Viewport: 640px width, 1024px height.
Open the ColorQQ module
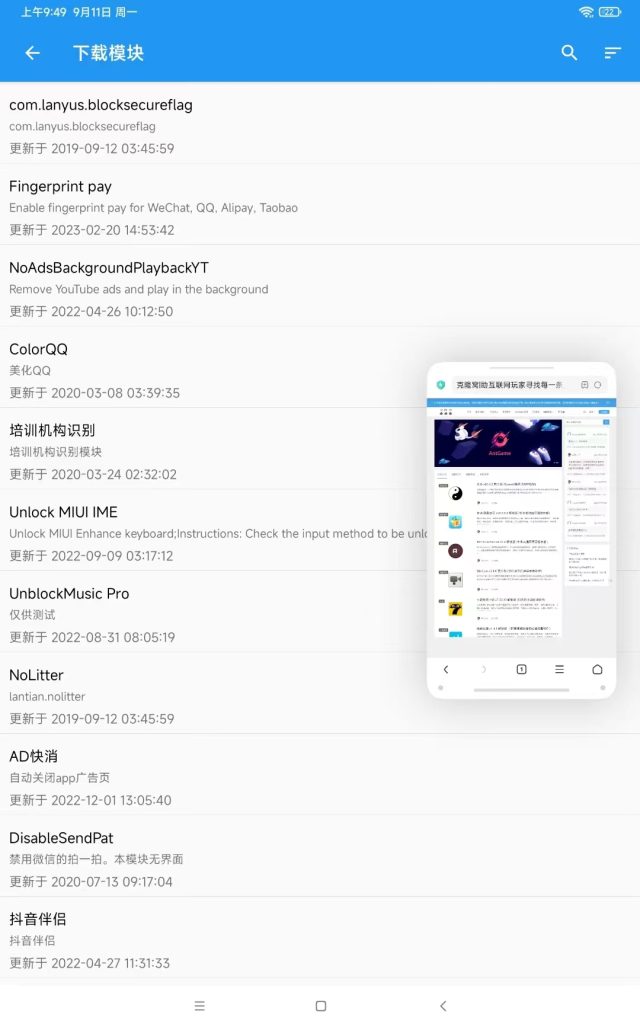point(213,368)
